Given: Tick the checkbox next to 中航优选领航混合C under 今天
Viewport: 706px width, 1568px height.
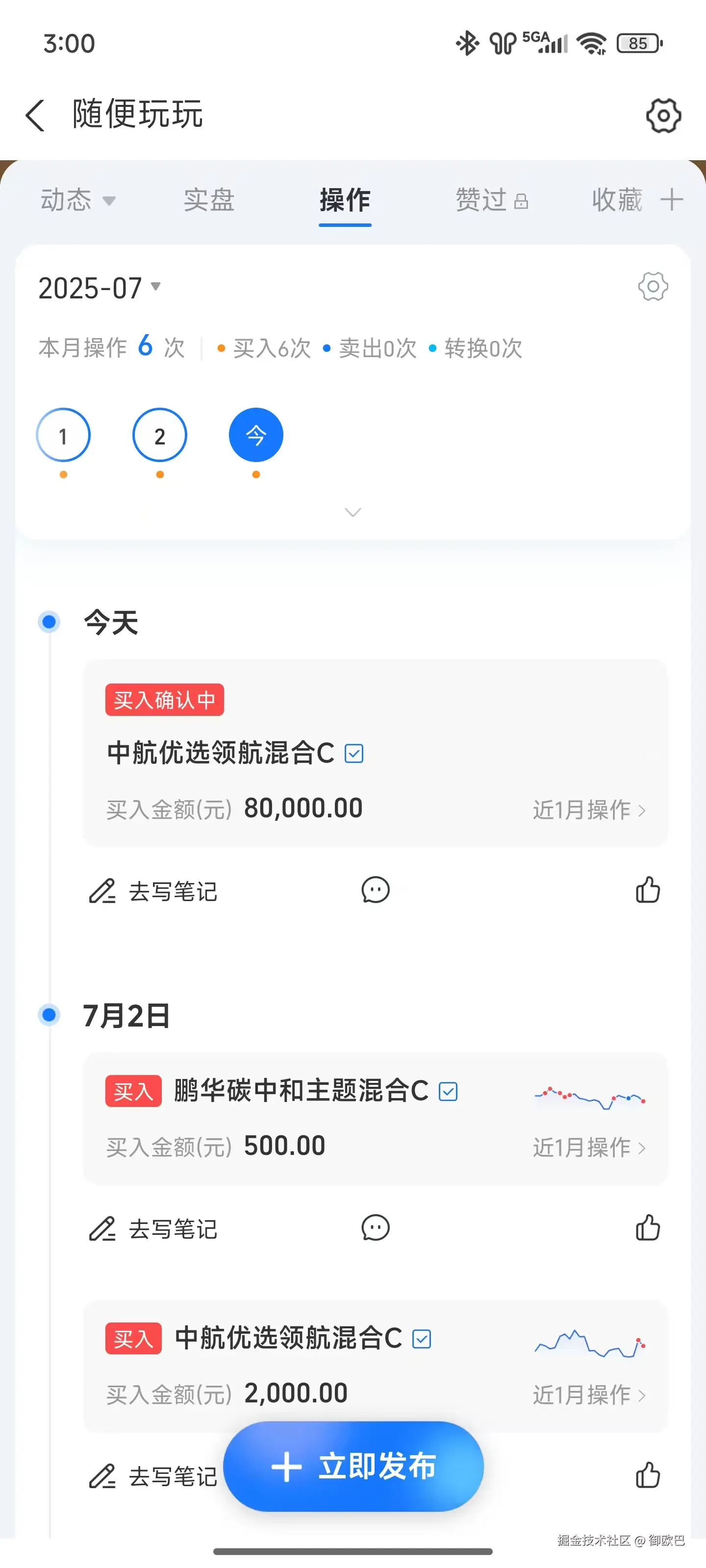Looking at the screenshot, I should click(x=354, y=753).
